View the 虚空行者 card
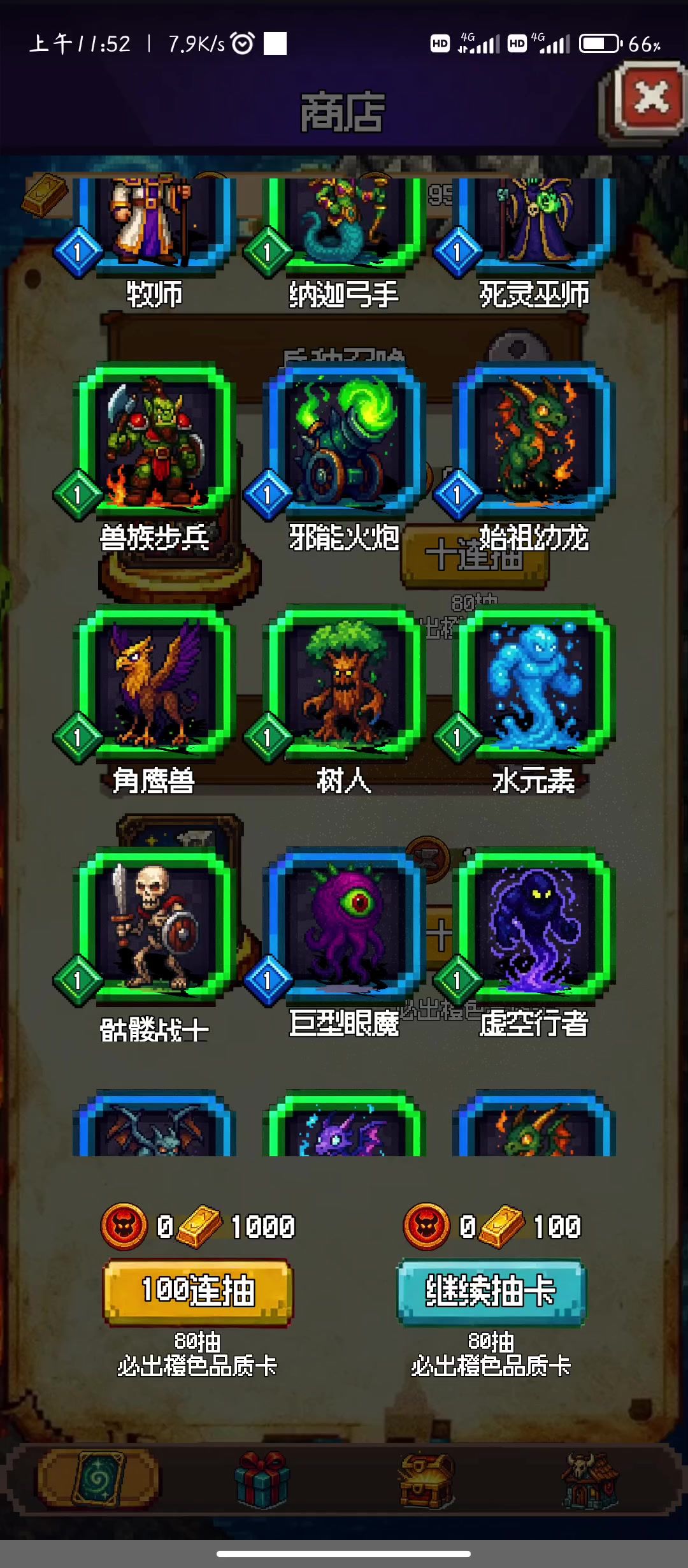 tap(534, 926)
